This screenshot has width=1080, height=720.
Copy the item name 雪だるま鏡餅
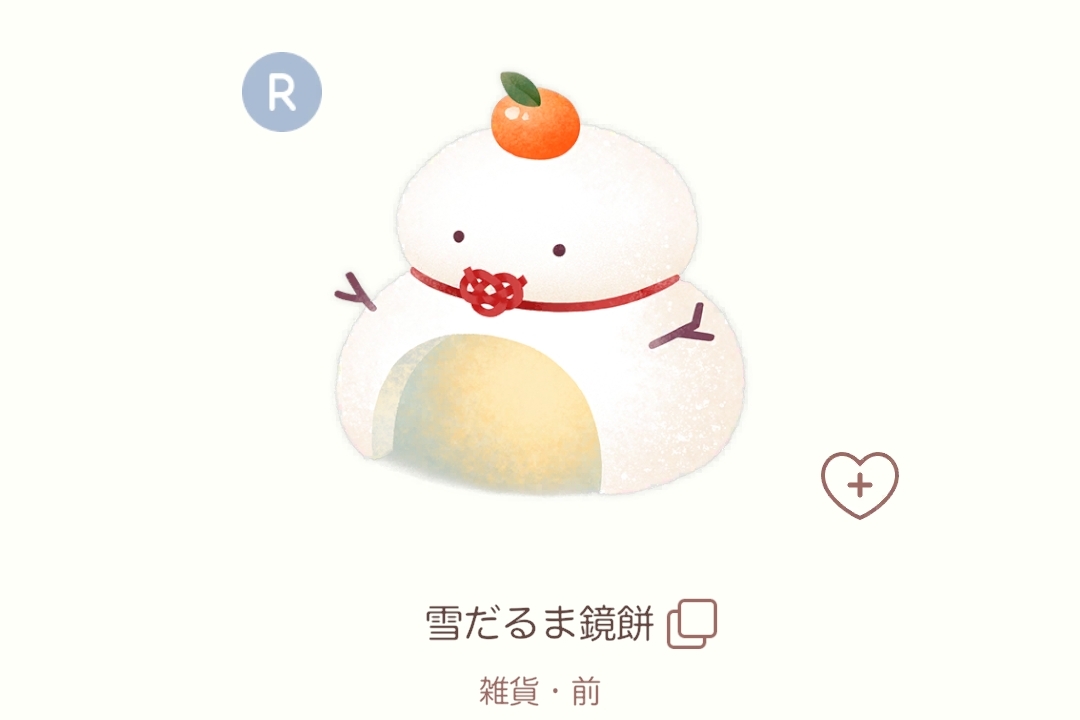(x=692, y=624)
